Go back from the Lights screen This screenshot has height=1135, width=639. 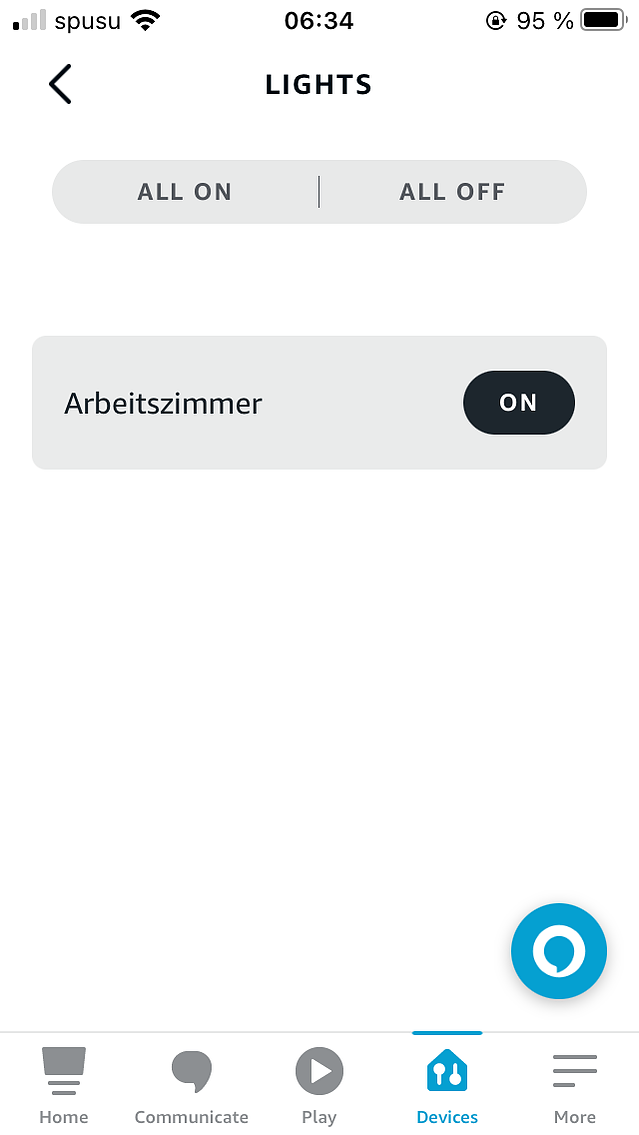[60, 84]
